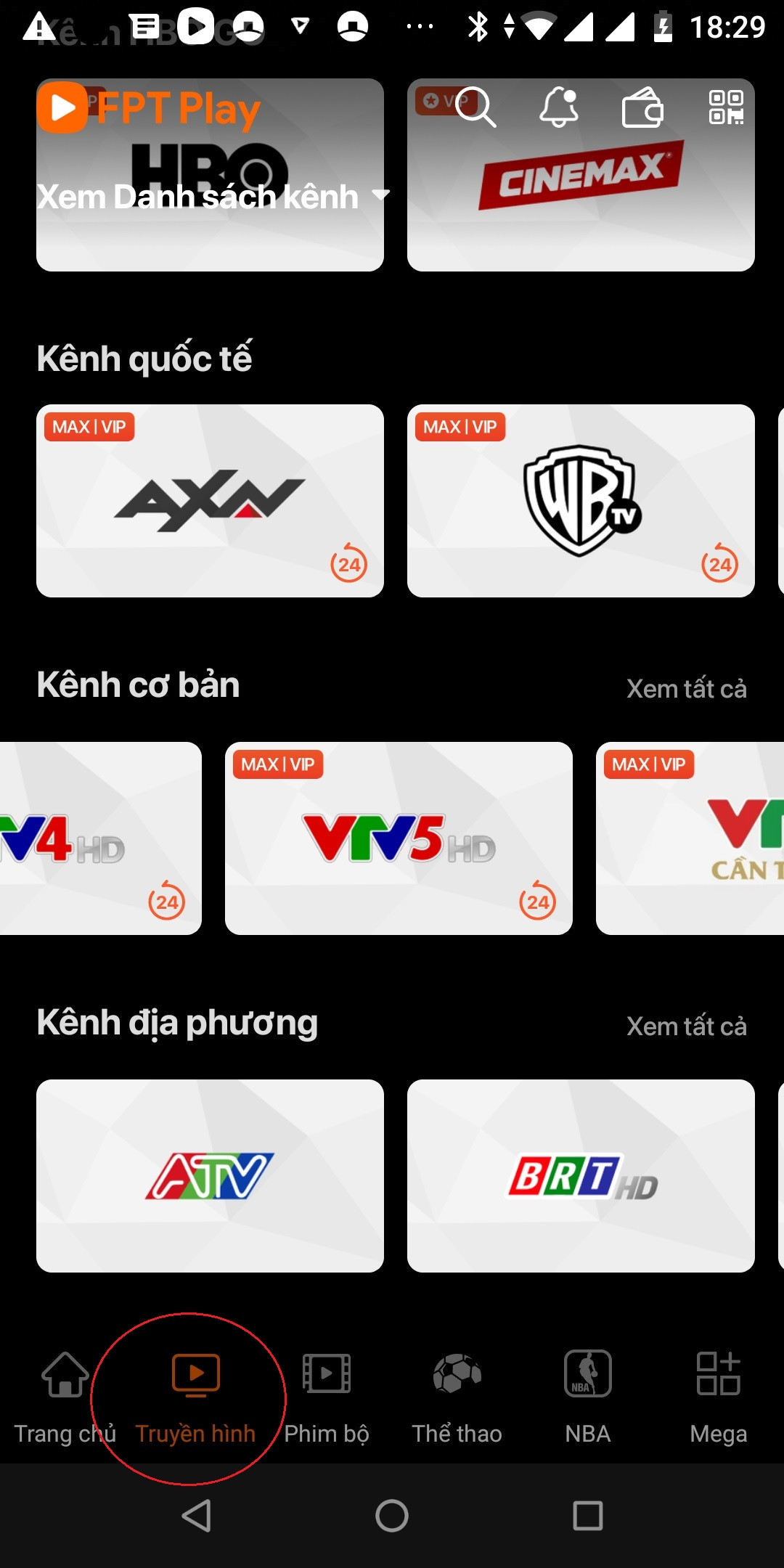Screen dimensions: 784x1568
Task: Open the ATV local channel
Action: [210, 1176]
